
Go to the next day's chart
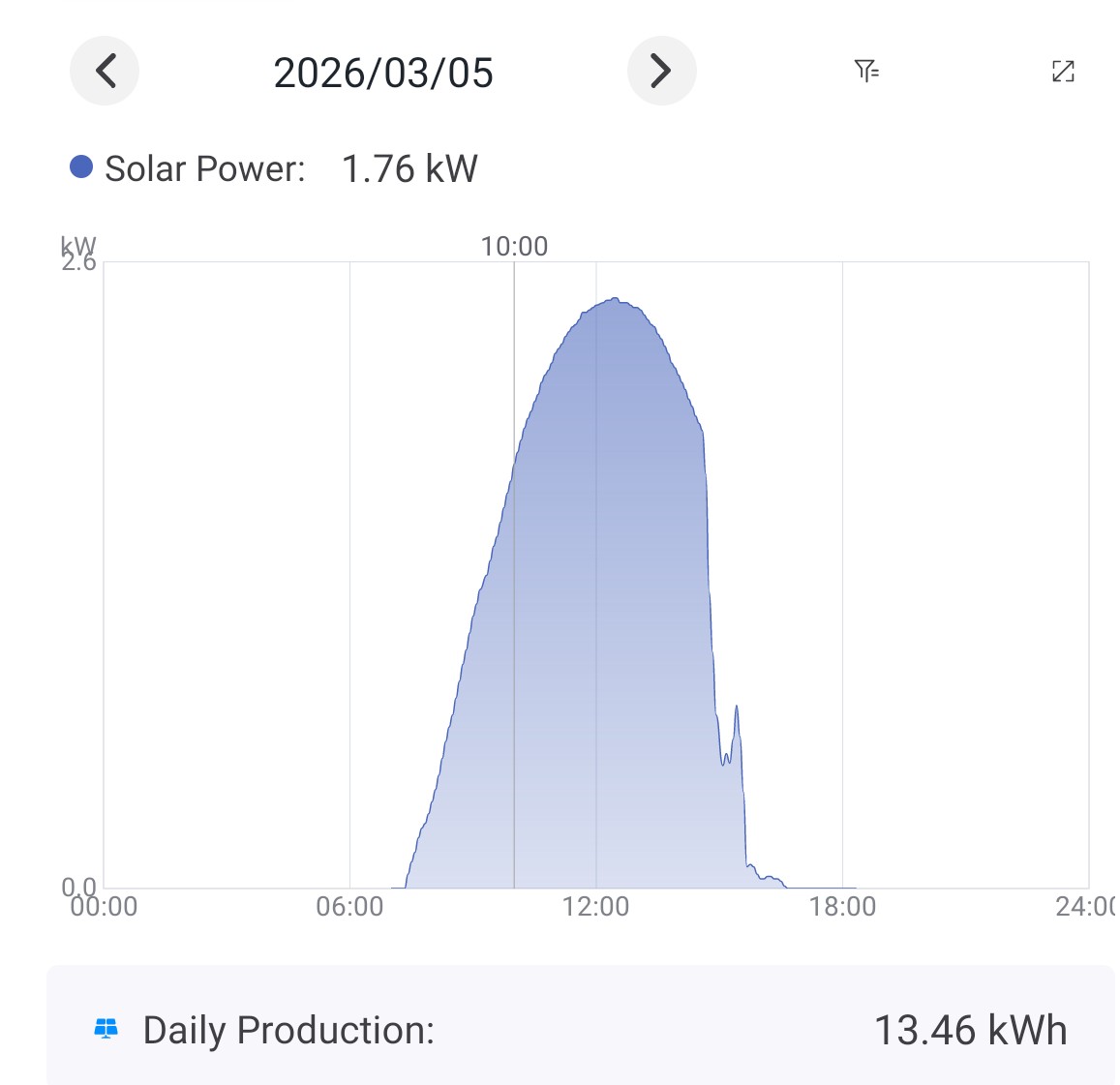pos(661,71)
